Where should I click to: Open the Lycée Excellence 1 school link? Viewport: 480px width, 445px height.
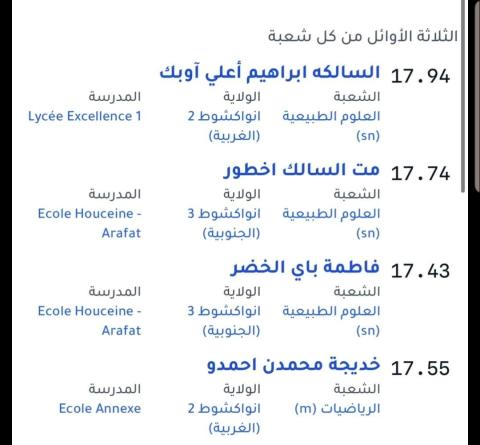tap(85, 116)
